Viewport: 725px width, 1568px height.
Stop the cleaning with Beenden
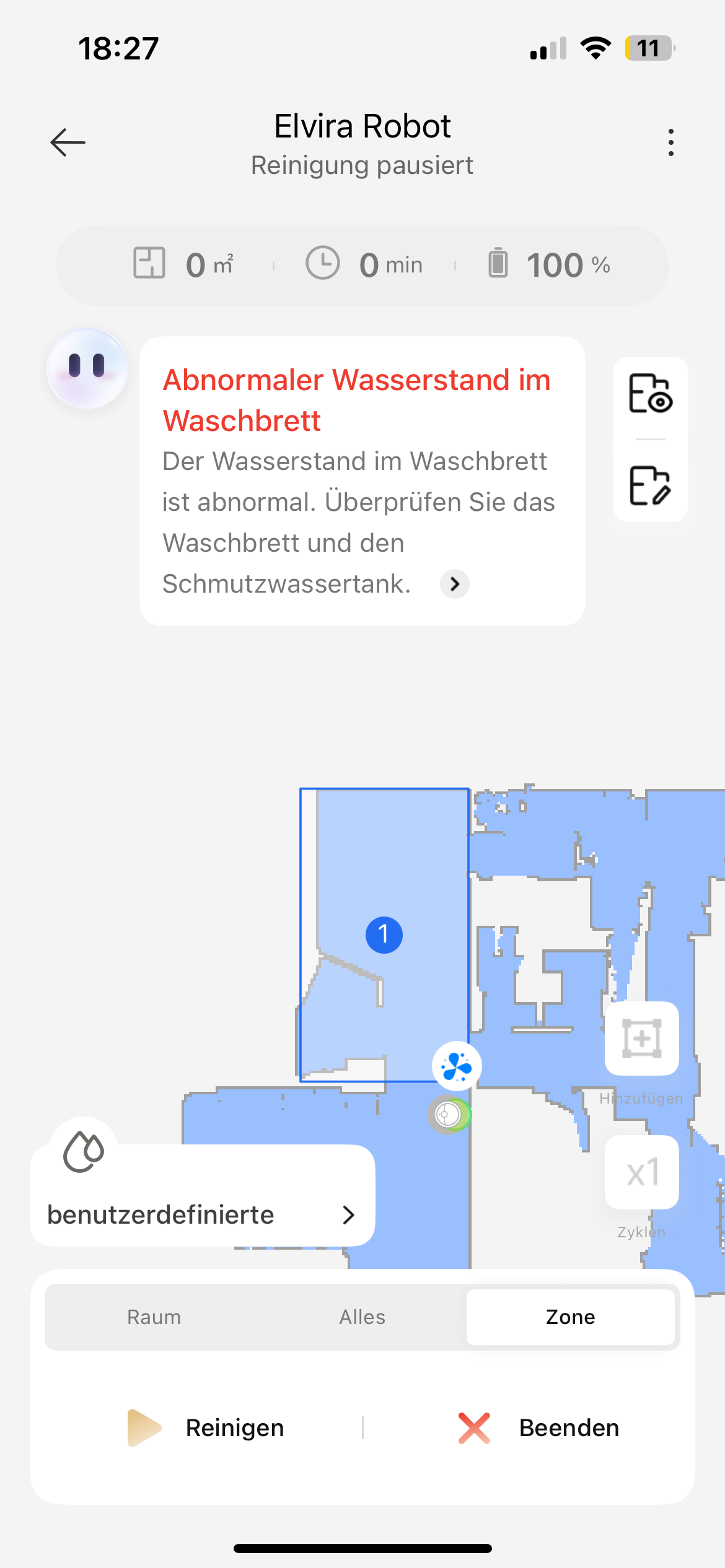pyautogui.click(x=538, y=1428)
